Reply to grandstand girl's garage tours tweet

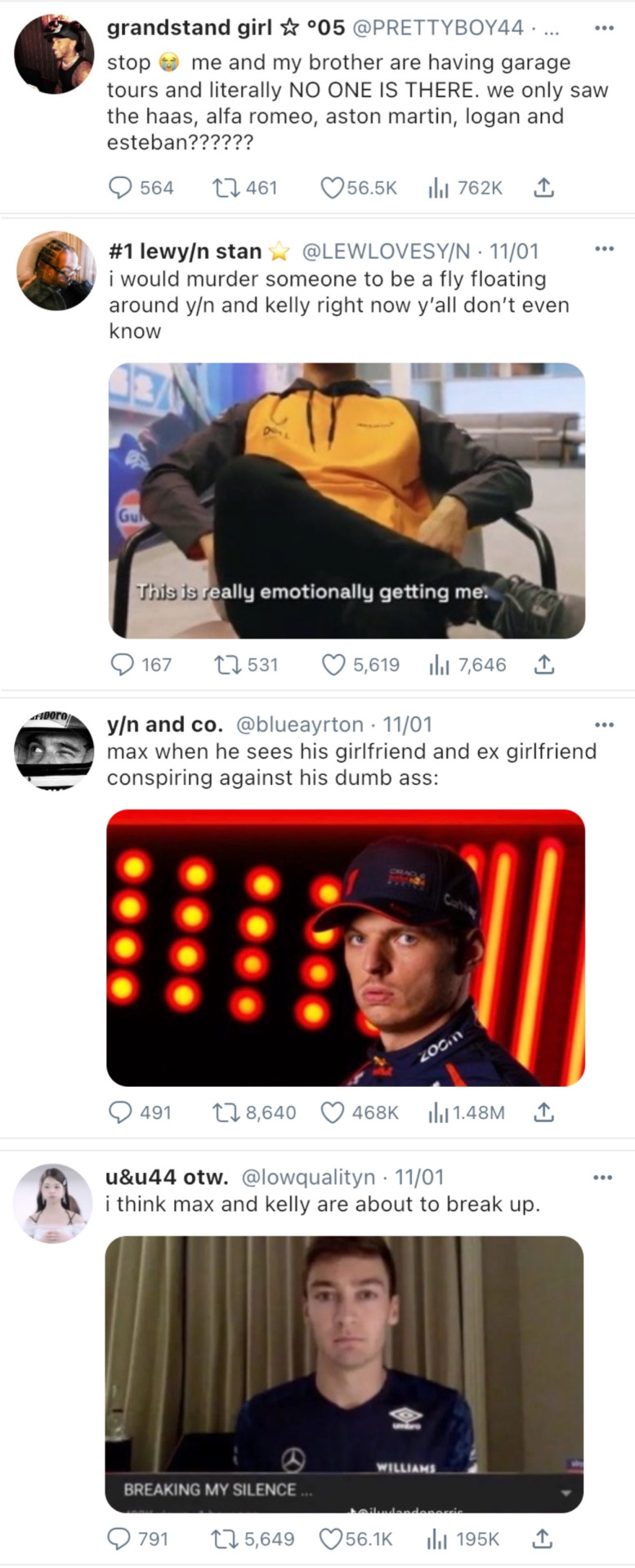click(x=120, y=188)
